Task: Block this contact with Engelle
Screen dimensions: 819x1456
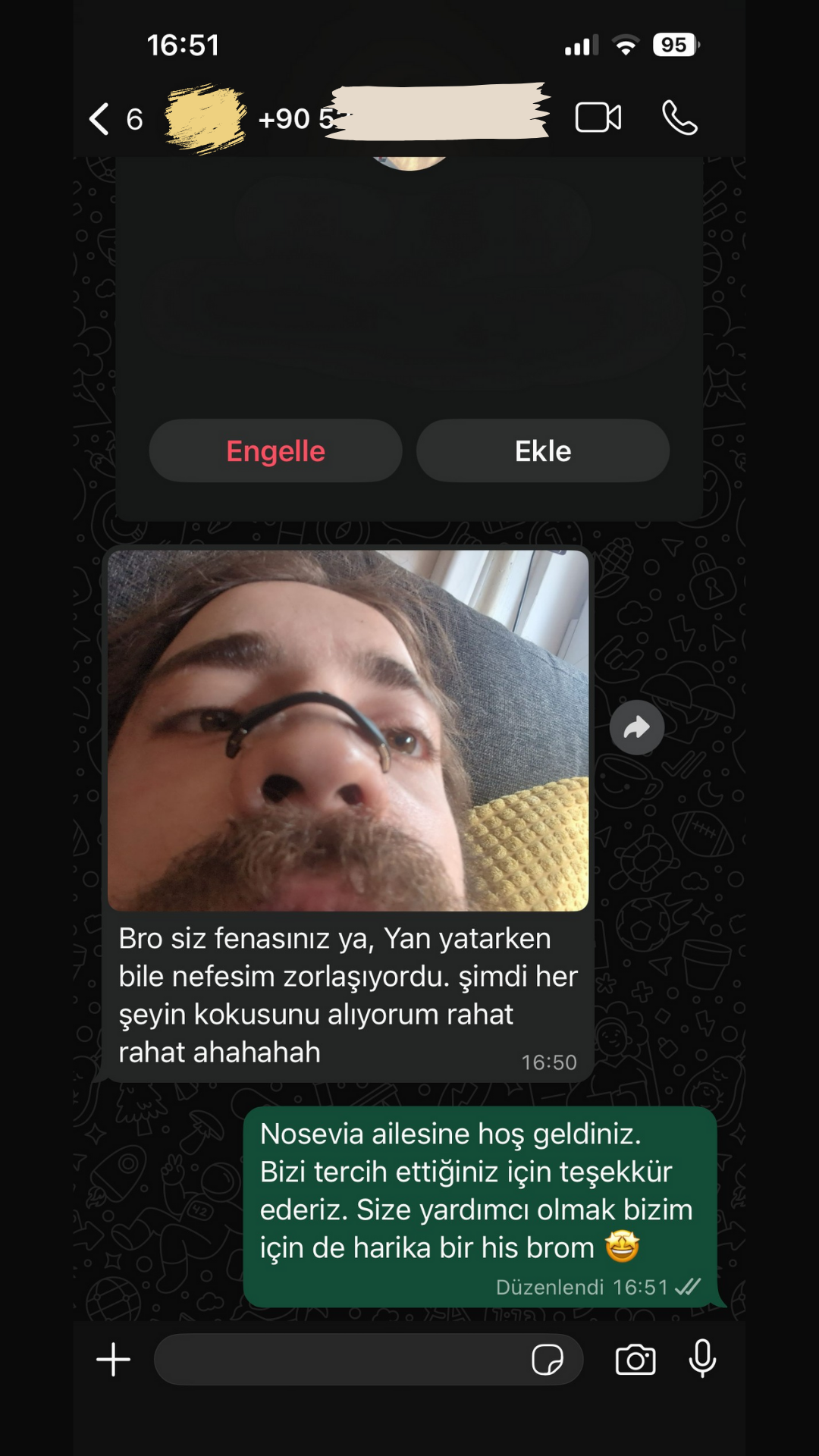Action: (x=275, y=451)
